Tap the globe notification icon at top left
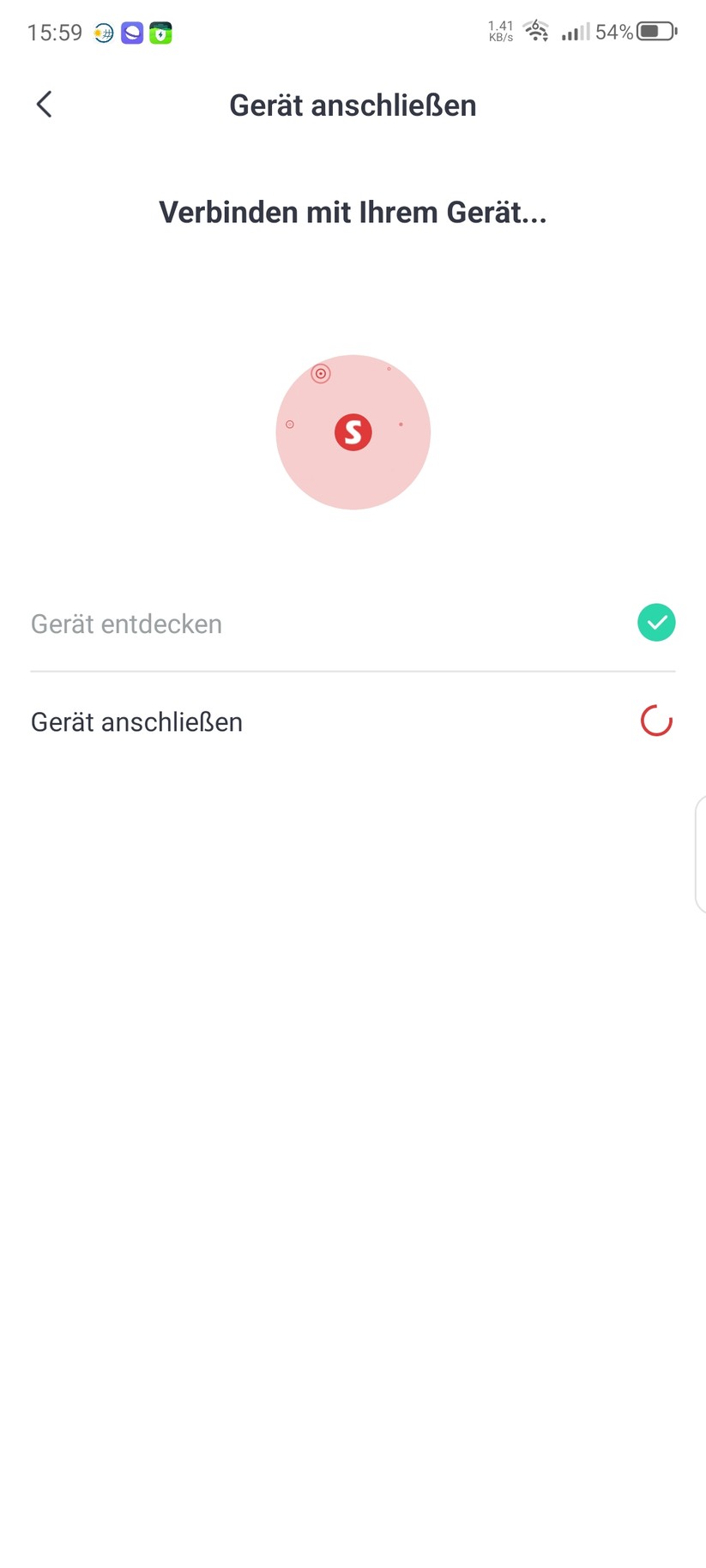The image size is (706, 1568). point(103,33)
